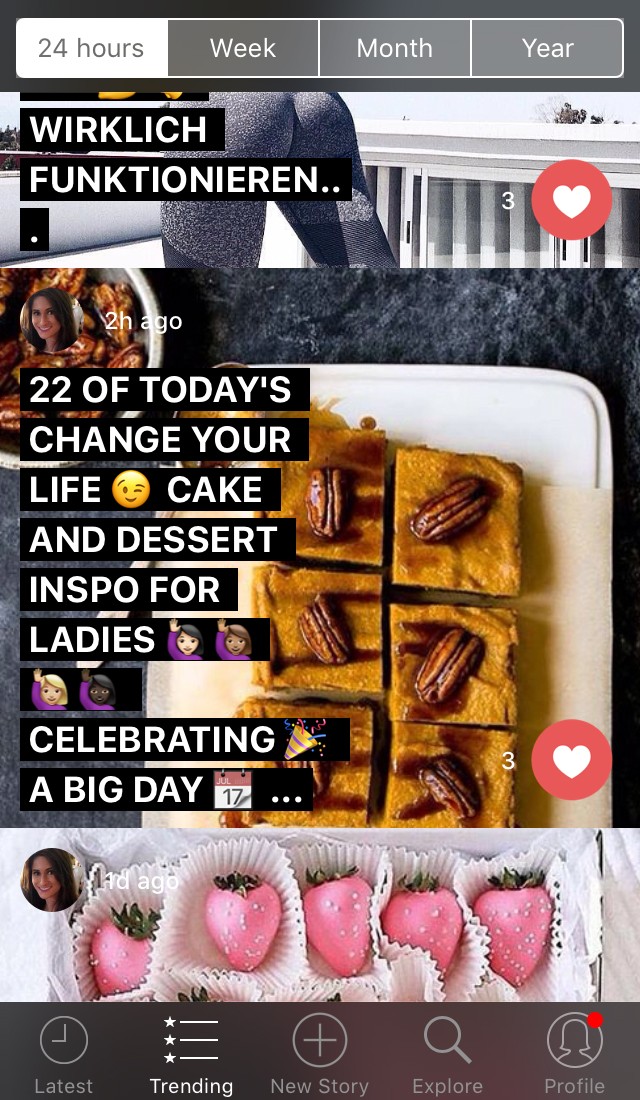Like the cake and dessert inspo story

pos(571,760)
